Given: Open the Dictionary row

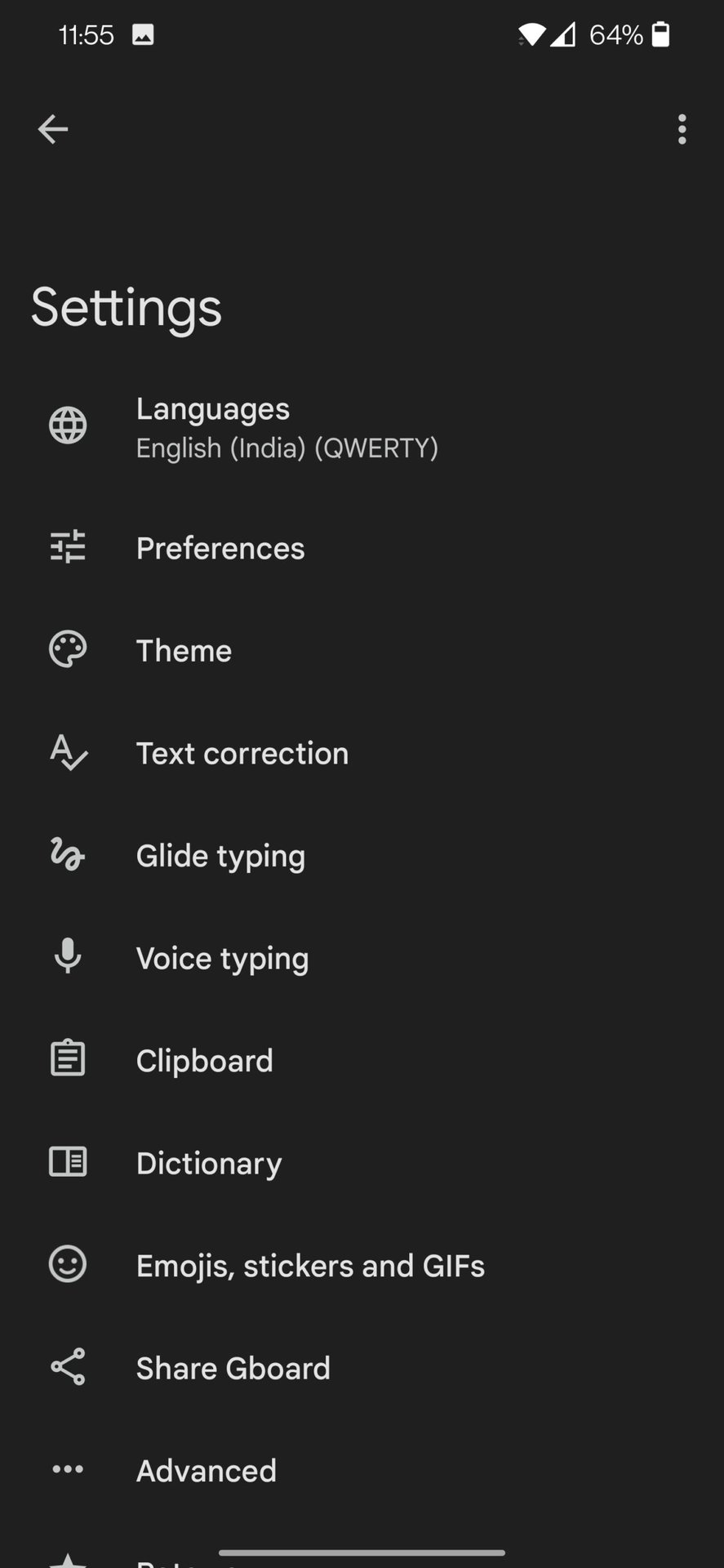Looking at the screenshot, I should click(x=209, y=1163).
